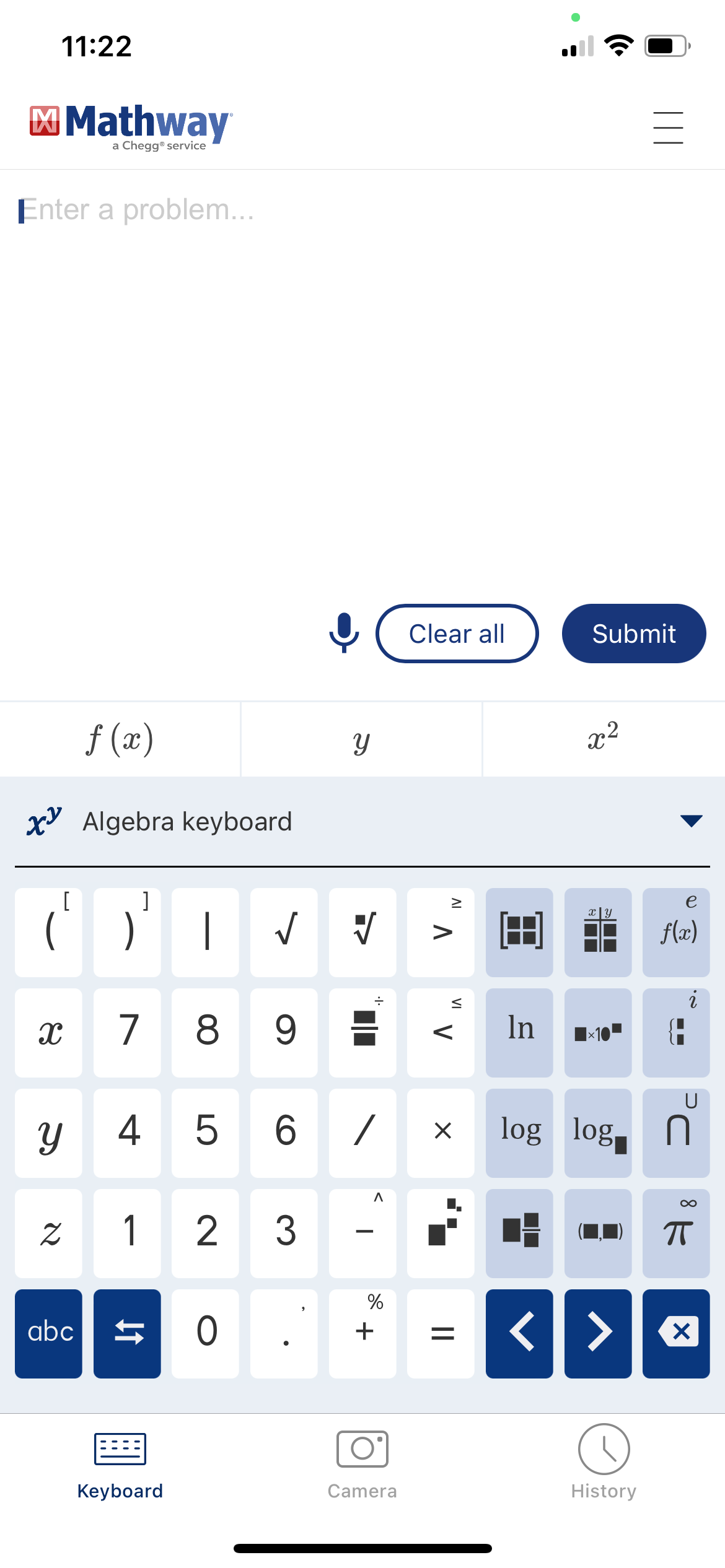Insert an x|y table
The image size is (725, 1568).
tap(598, 931)
